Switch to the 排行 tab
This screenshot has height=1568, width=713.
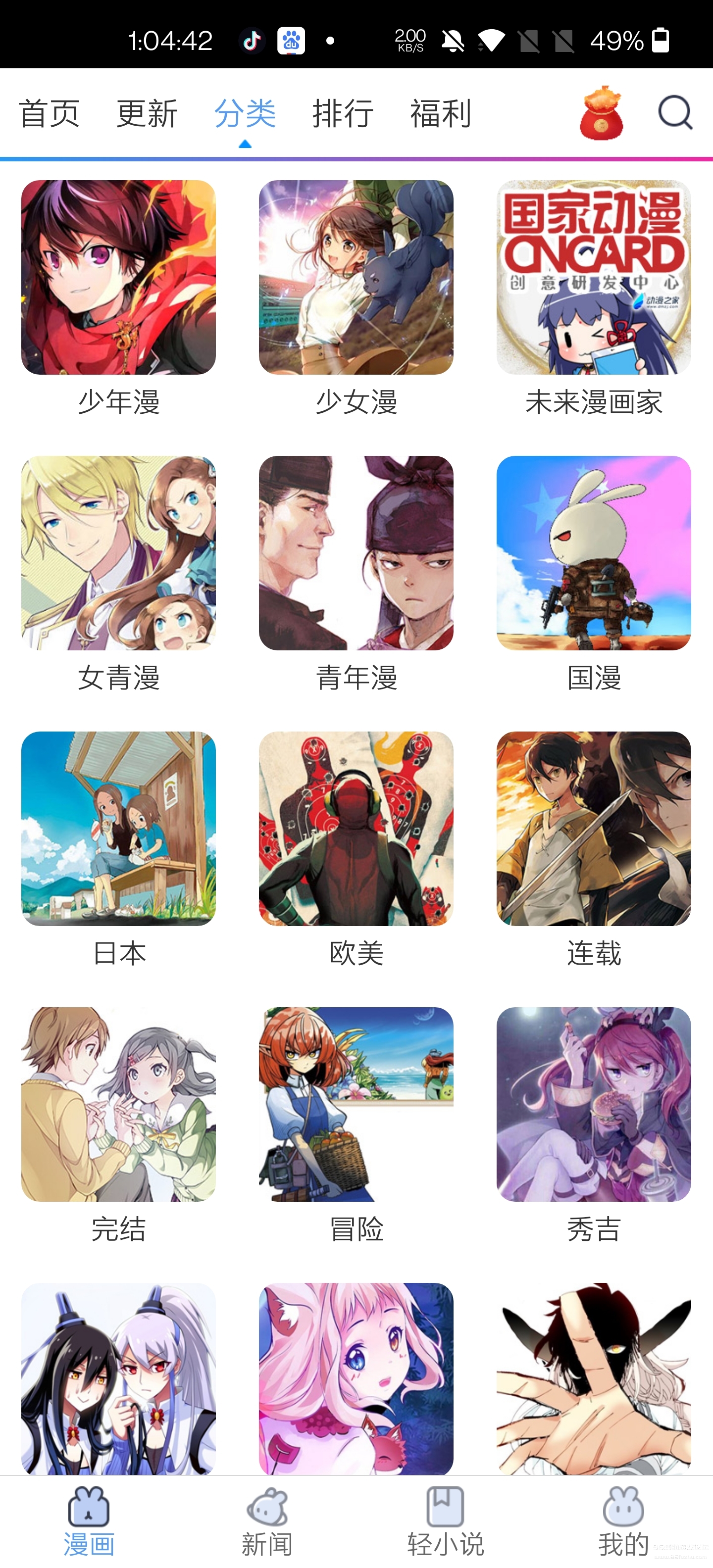point(342,113)
